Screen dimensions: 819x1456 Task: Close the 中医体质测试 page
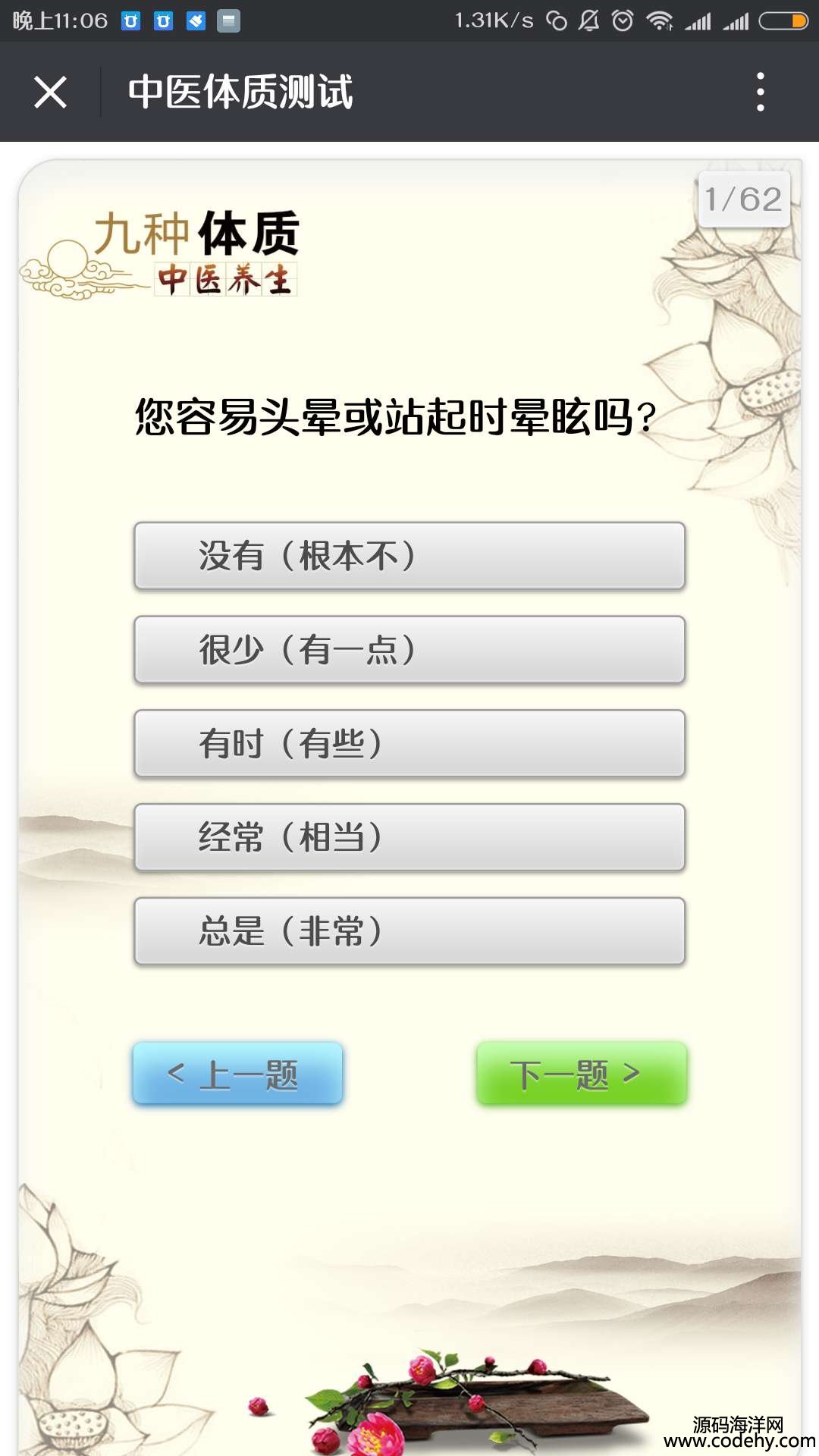tap(51, 93)
